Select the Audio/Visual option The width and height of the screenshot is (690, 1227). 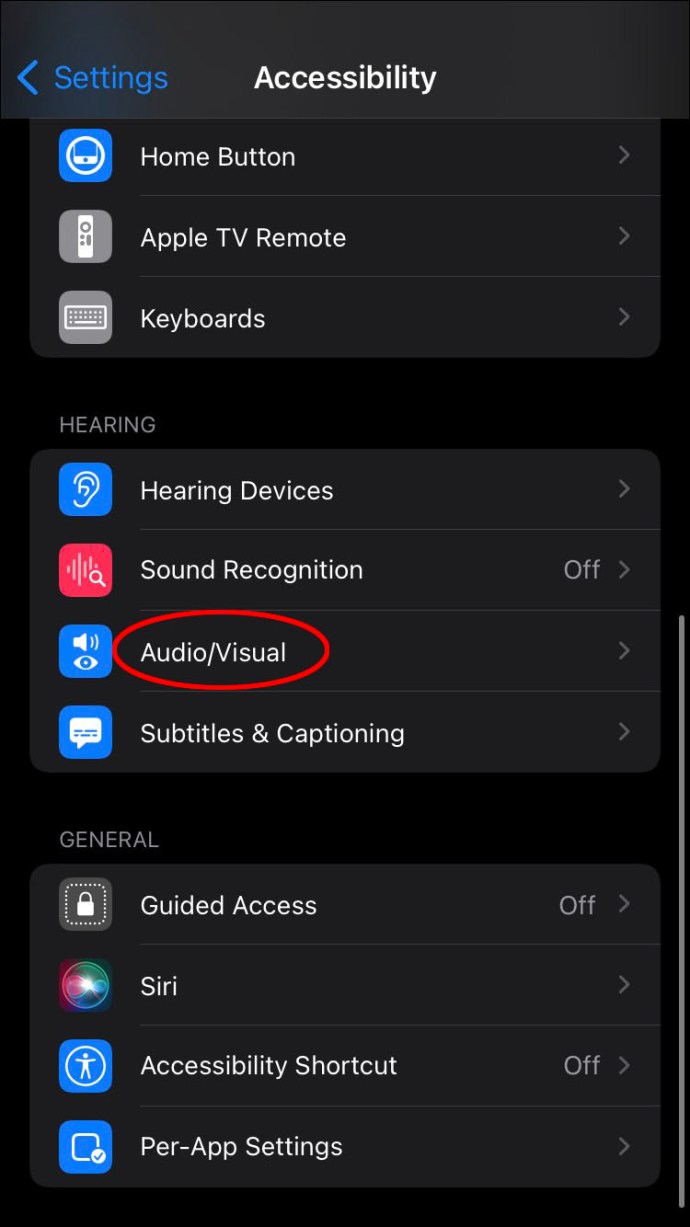[345, 652]
